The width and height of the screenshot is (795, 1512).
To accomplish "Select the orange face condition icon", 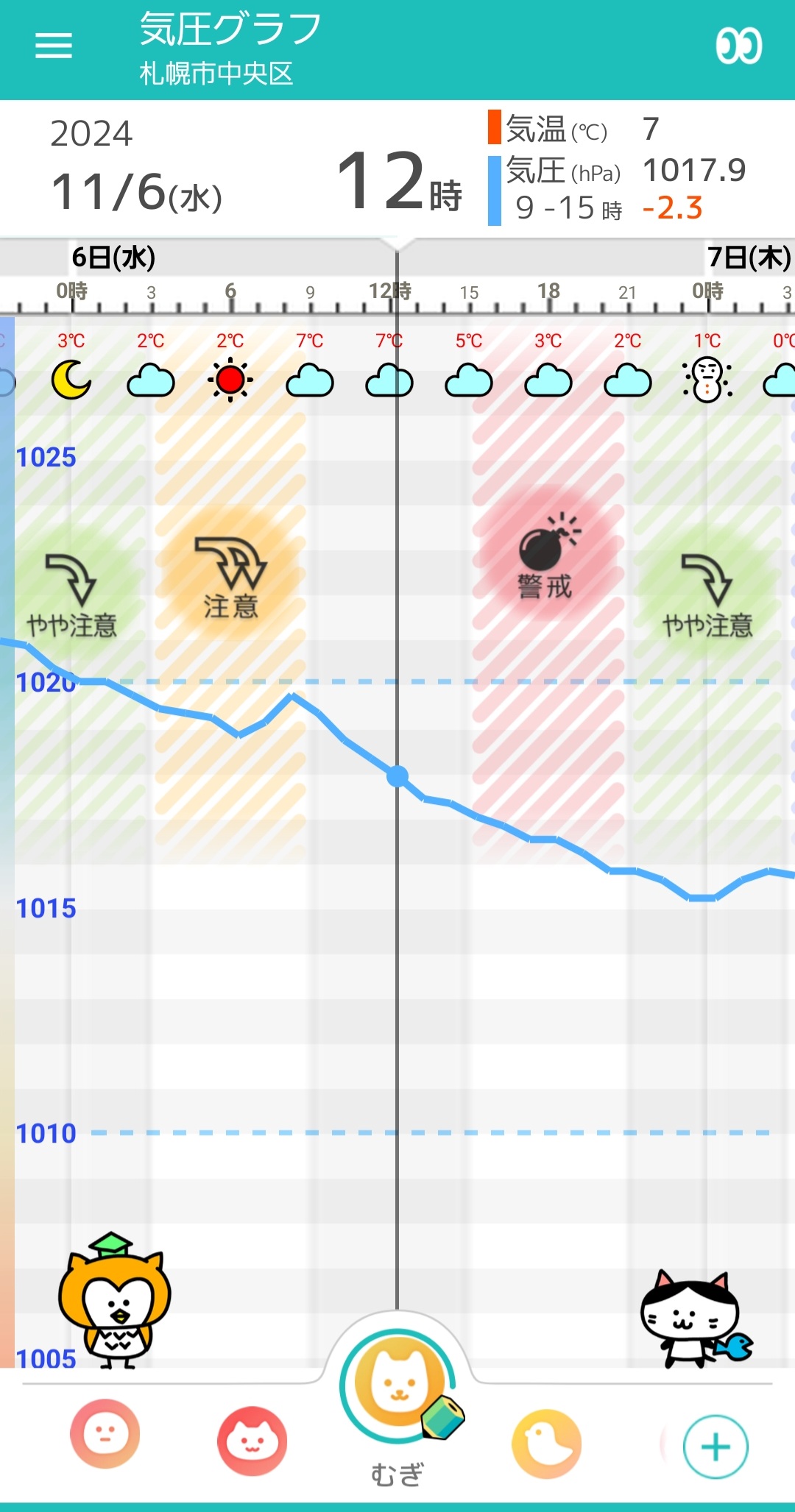I will 105,1433.
